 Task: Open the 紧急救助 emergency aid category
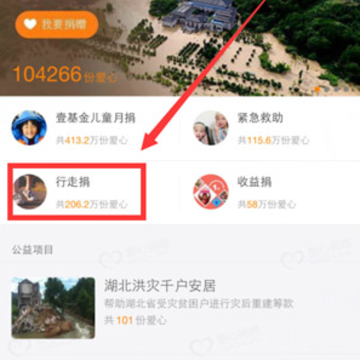[x=270, y=128]
